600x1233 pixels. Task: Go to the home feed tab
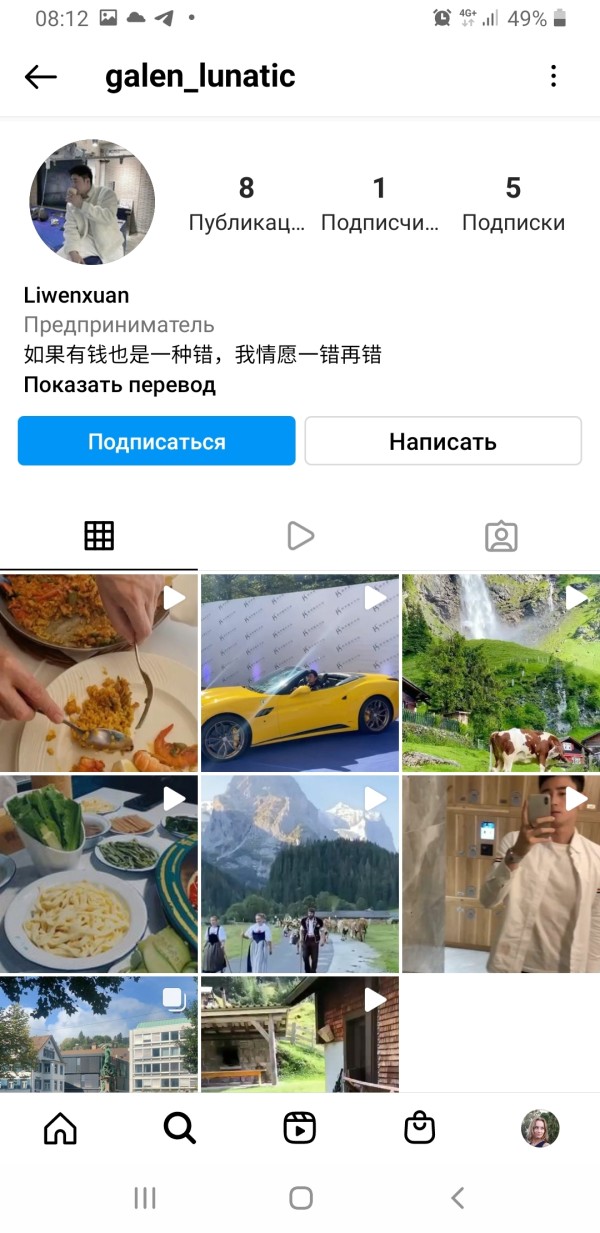click(60, 1129)
